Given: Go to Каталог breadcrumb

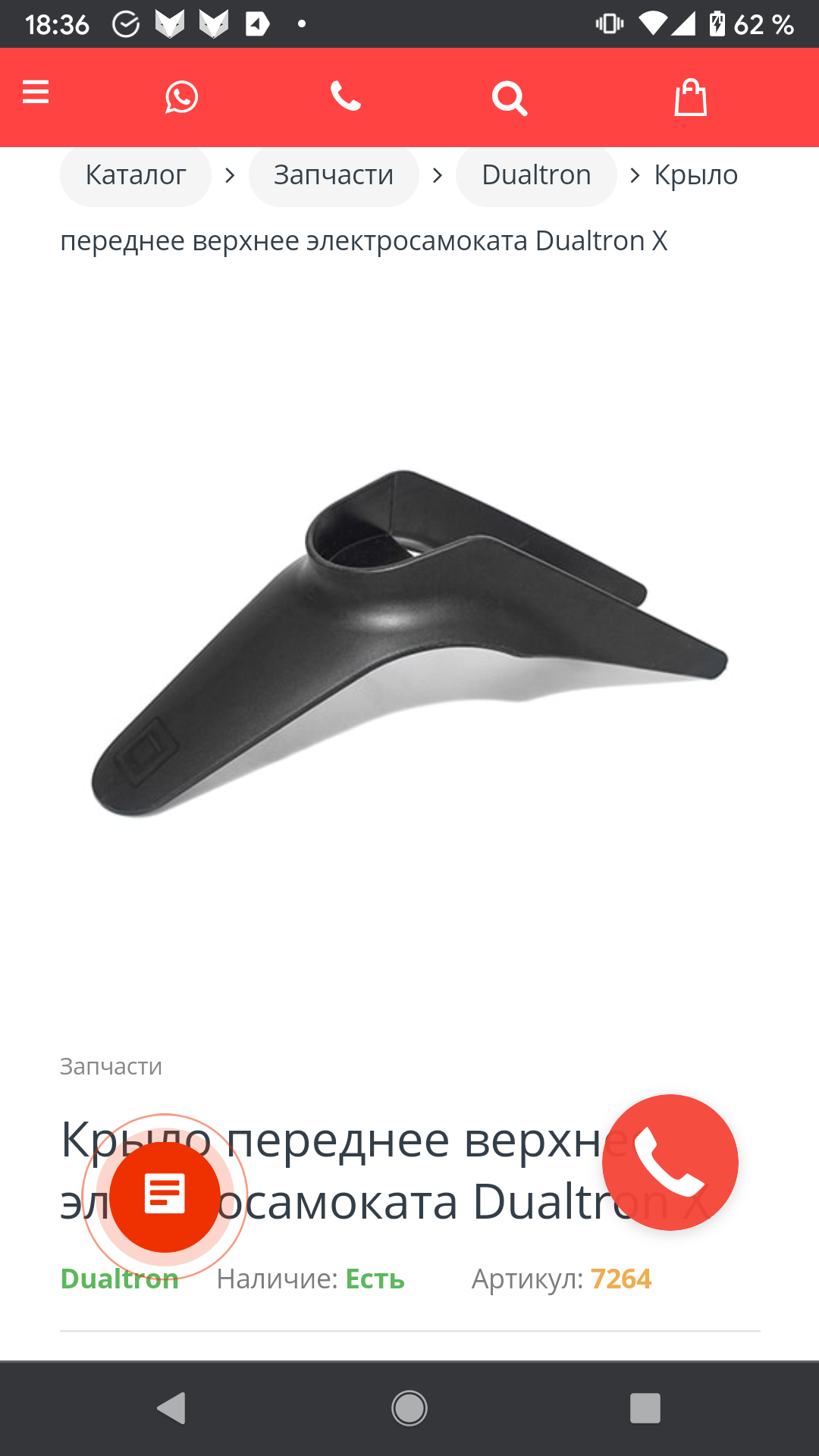Looking at the screenshot, I should (136, 175).
